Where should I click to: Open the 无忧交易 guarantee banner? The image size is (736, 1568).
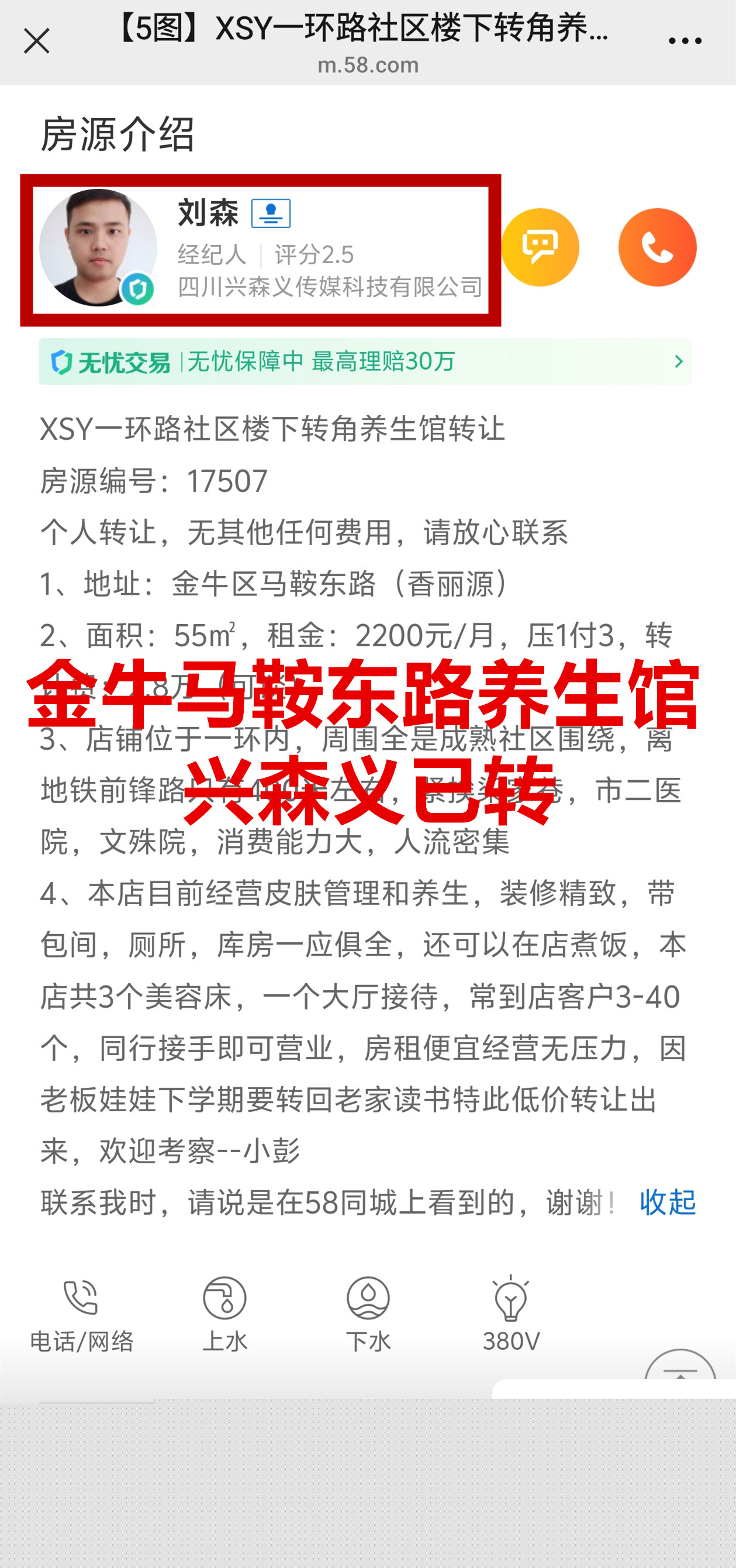tap(365, 361)
